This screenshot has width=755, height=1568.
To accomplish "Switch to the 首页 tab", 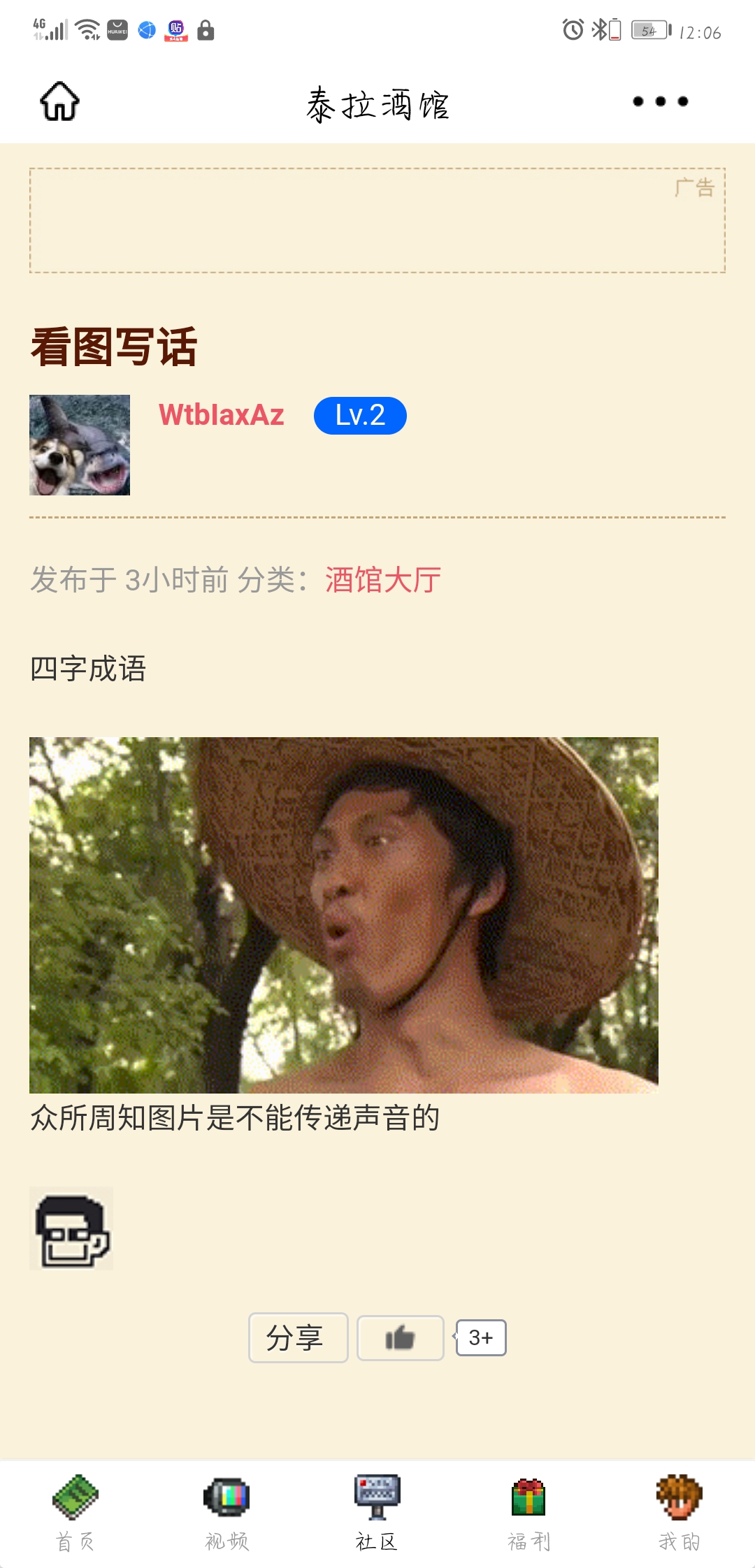I will point(75,1511).
